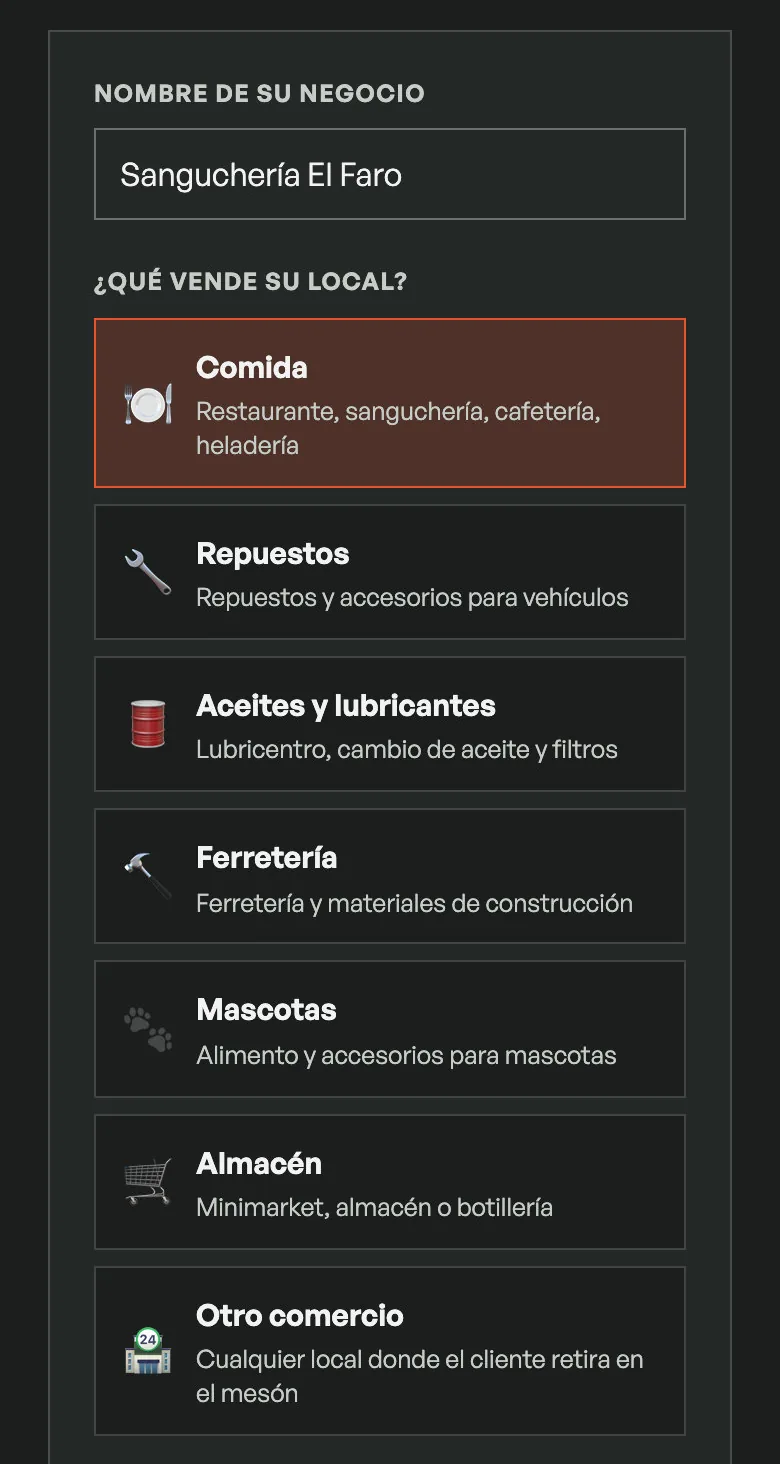This screenshot has width=780, height=1464.
Task: Pick the Aceites y lubricantes option
Action: [x=390, y=724]
